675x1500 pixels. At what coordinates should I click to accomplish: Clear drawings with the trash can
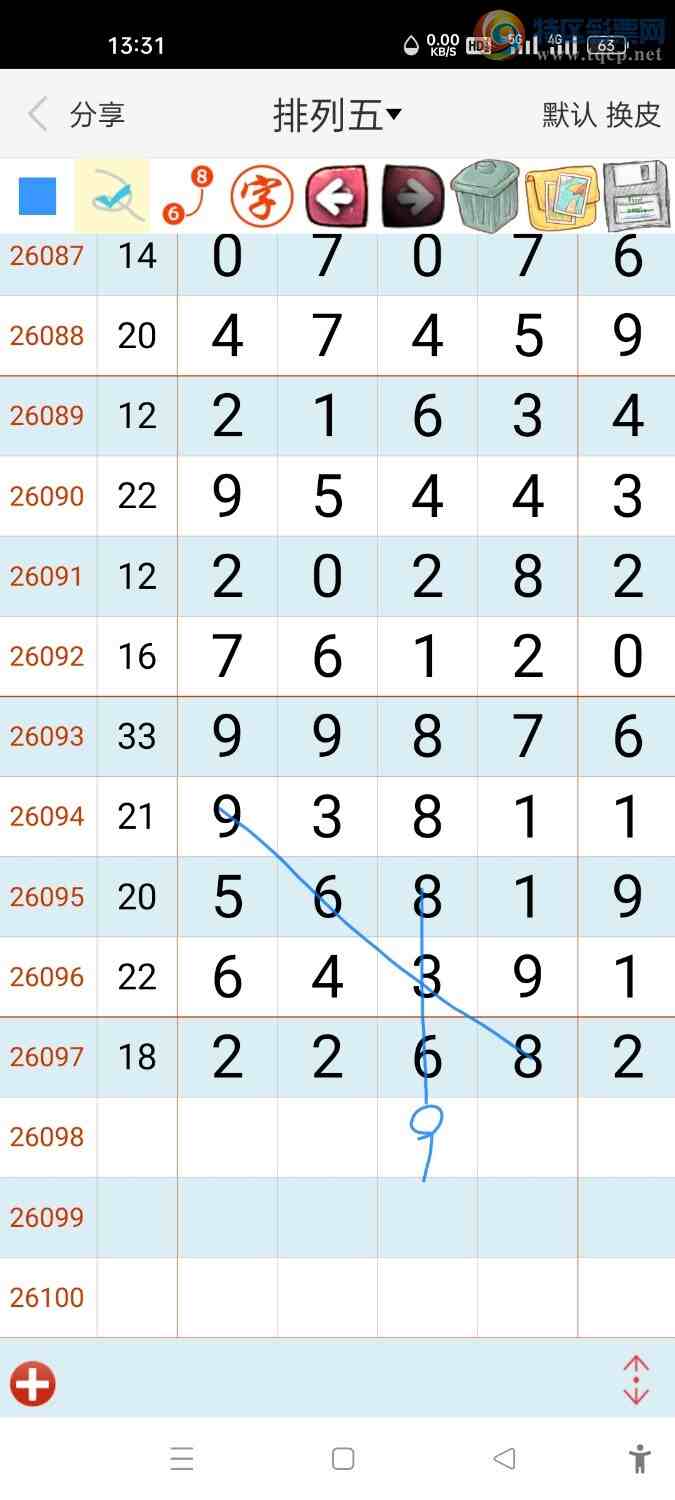(485, 197)
